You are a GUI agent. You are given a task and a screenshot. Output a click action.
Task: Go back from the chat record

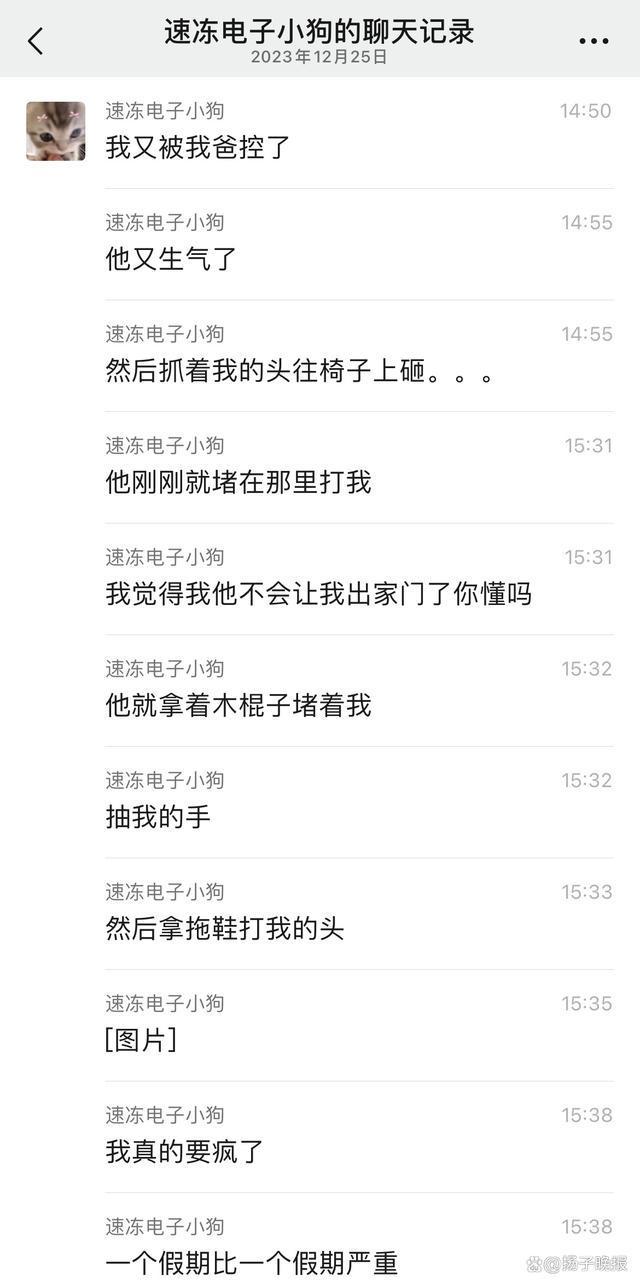tap(36, 41)
